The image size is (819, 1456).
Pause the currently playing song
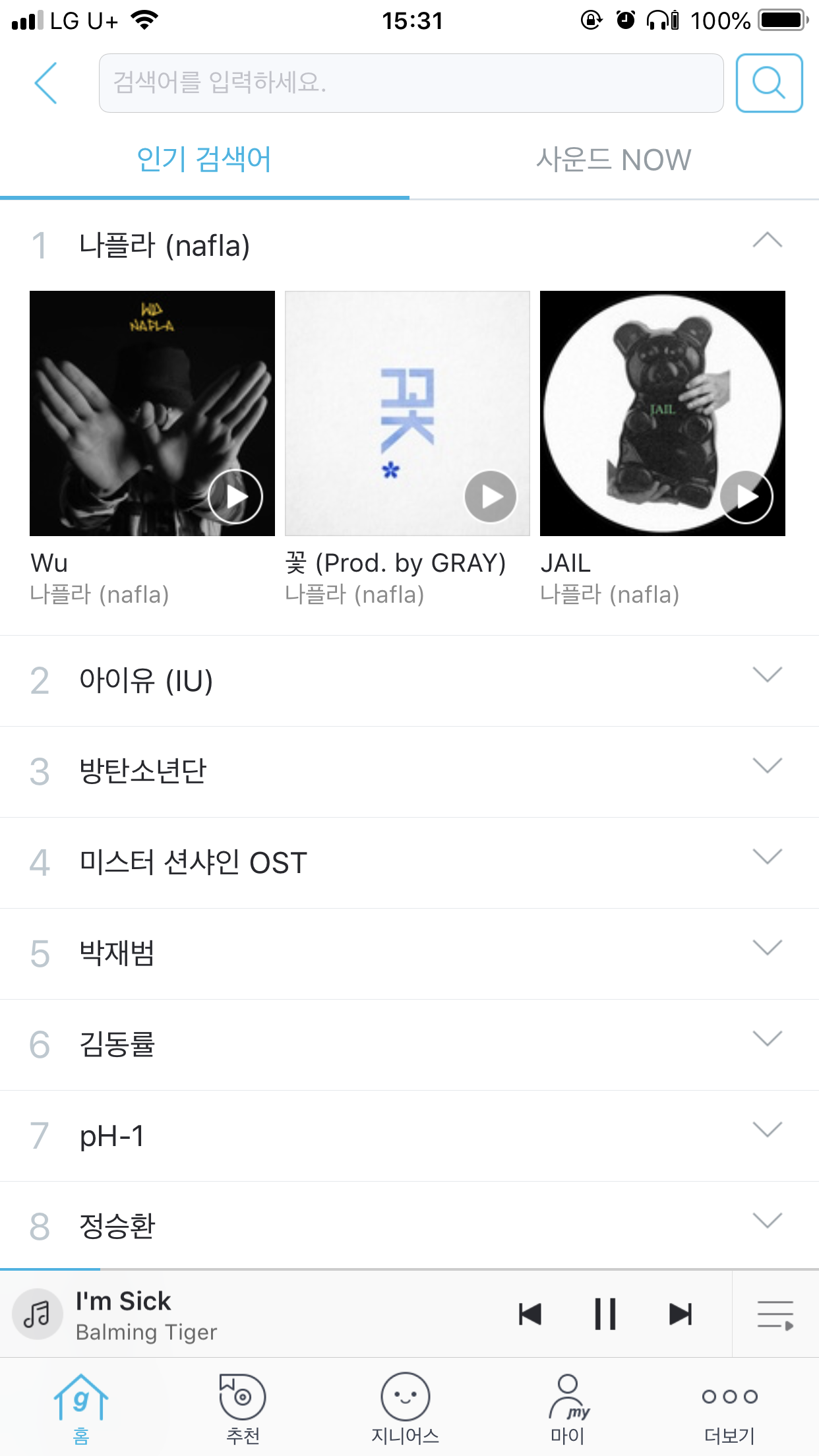click(x=605, y=1314)
